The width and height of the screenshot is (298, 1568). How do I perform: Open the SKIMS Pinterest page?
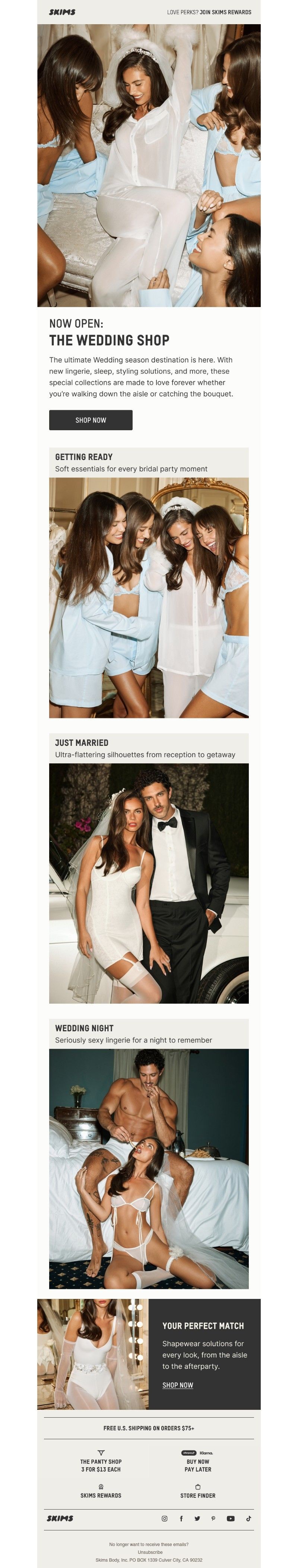[213, 1518]
